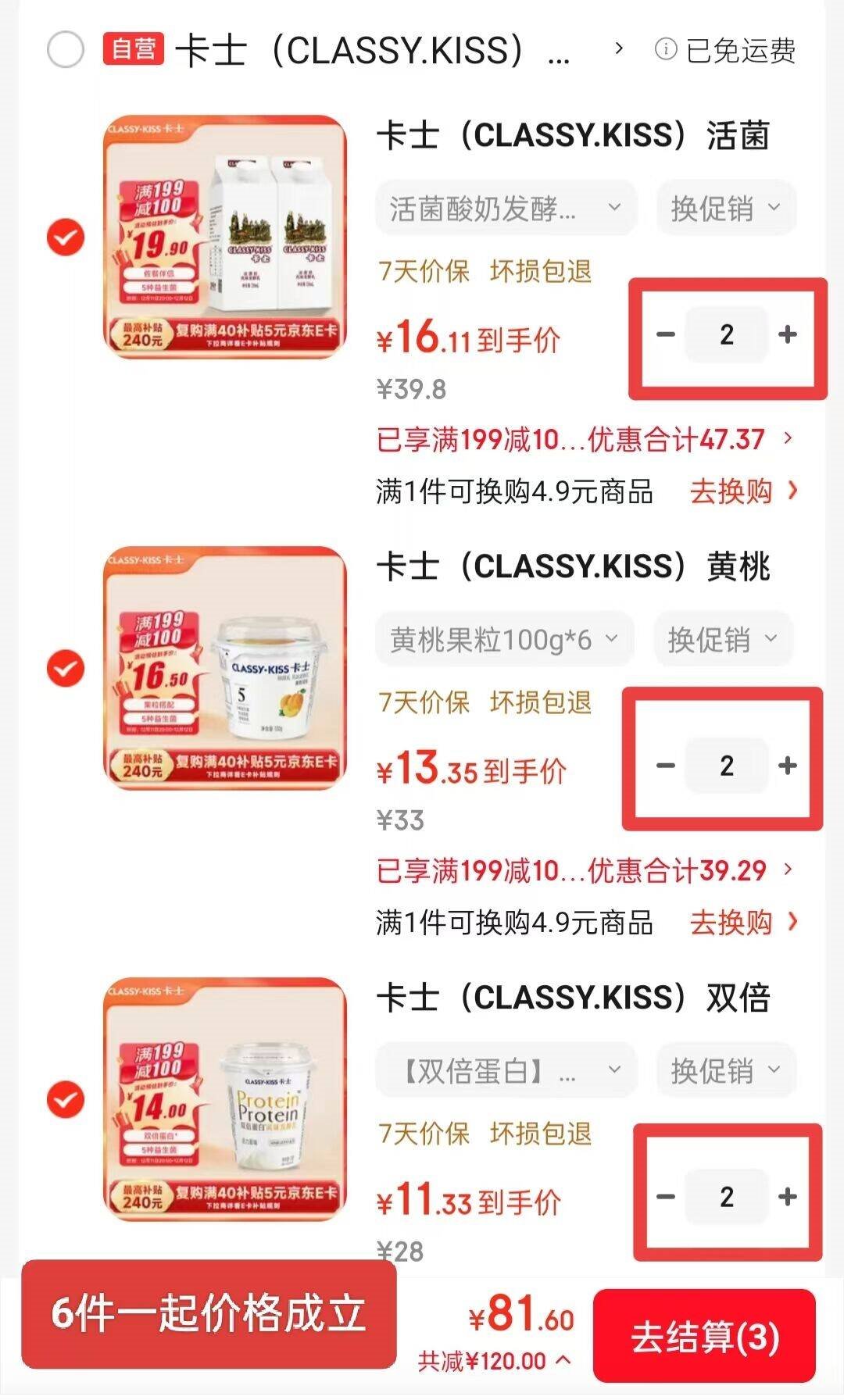Open the 活菌酸奶发酵 variant dropdown

pyautogui.click(x=506, y=208)
